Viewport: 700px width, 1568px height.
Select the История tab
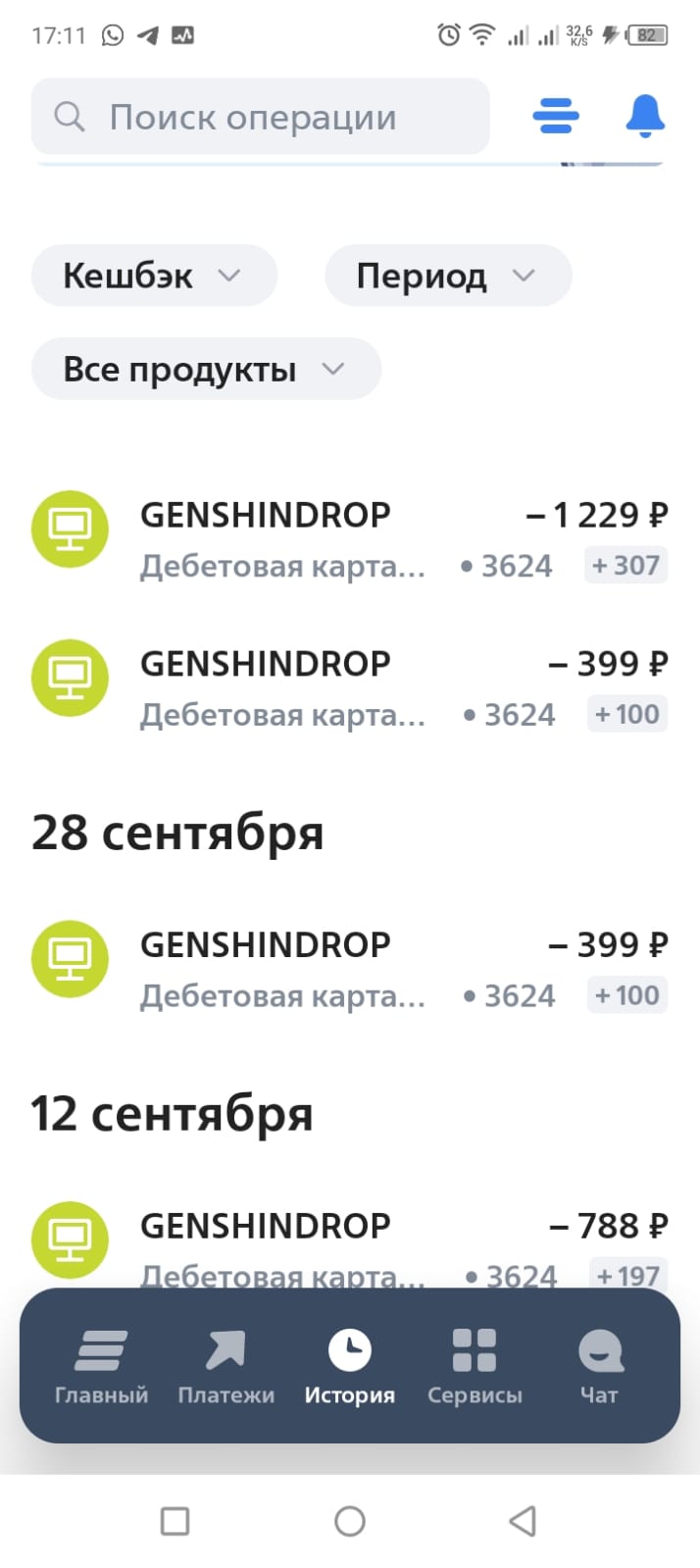pyautogui.click(x=349, y=1366)
